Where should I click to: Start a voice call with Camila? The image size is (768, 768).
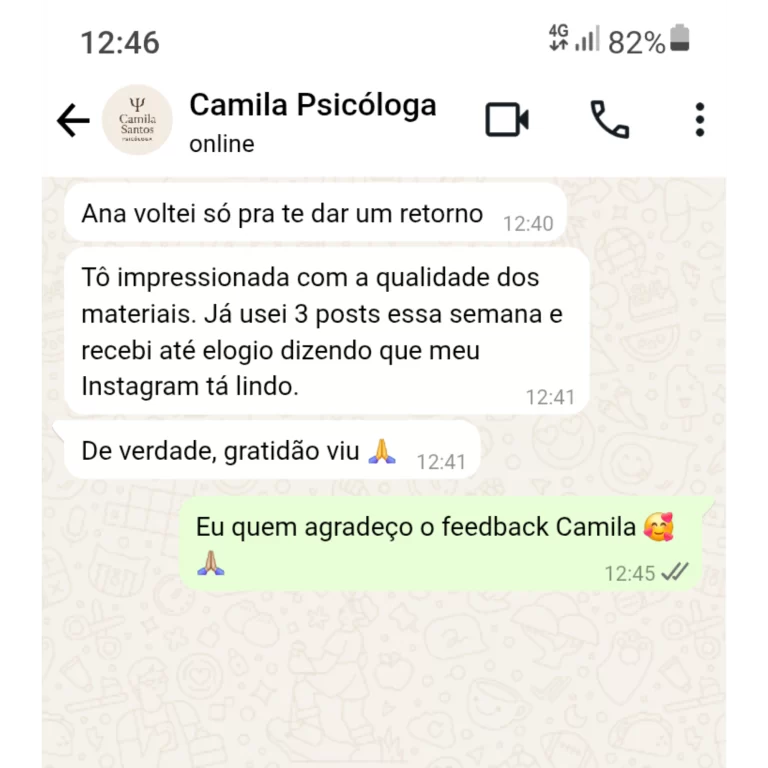(609, 120)
